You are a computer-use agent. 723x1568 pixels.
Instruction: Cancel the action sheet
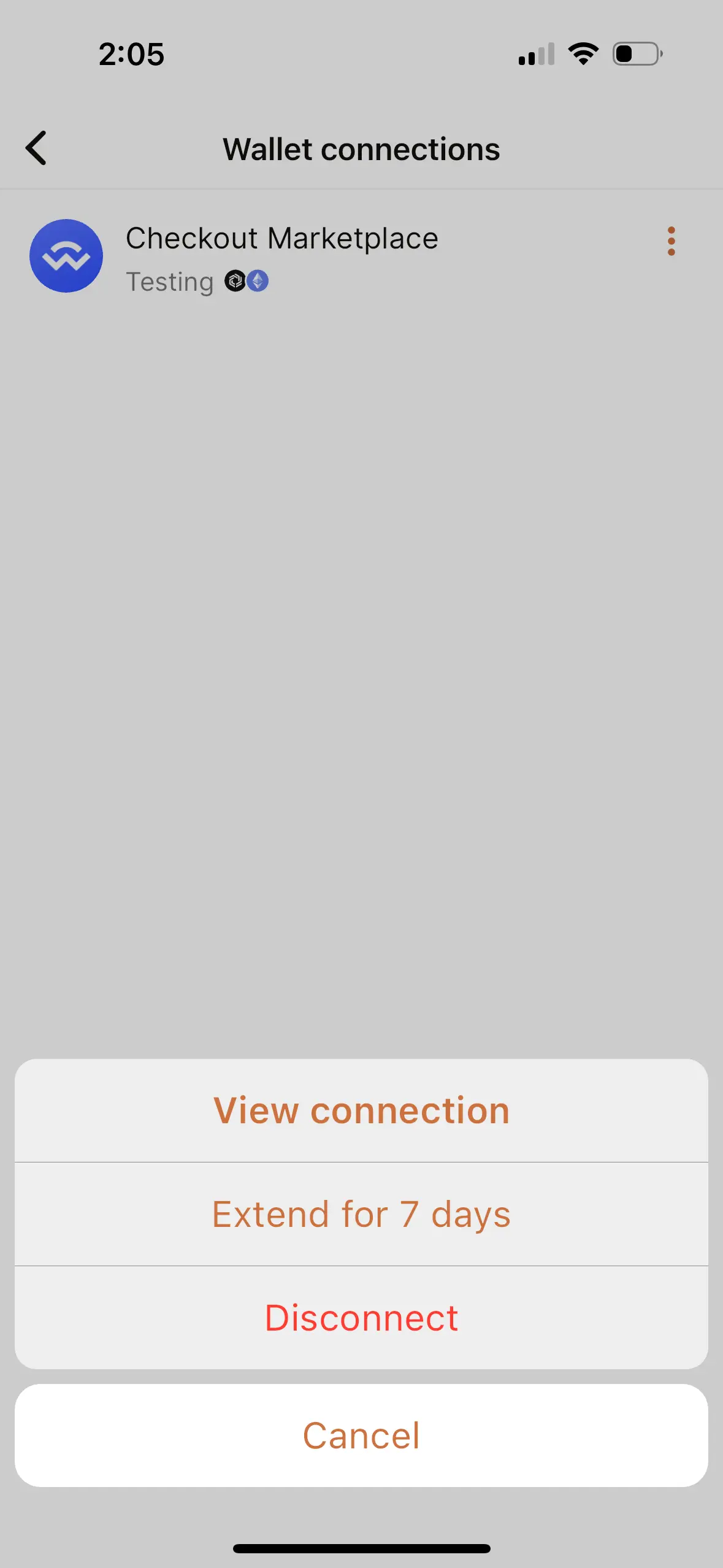361,1435
